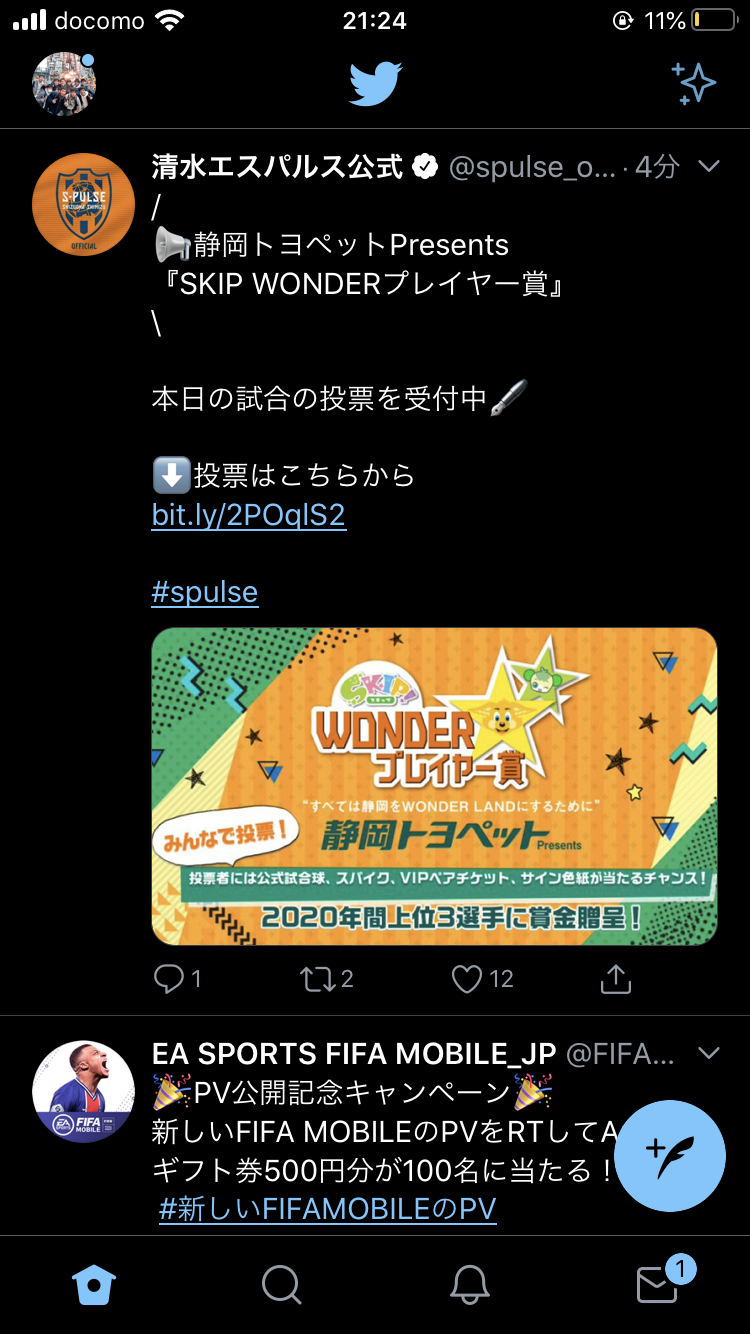Screen dimensions: 750x1334
Task: Open the #新しいFIFAMOBILEのPV hashtag
Action: click(x=328, y=1209)
